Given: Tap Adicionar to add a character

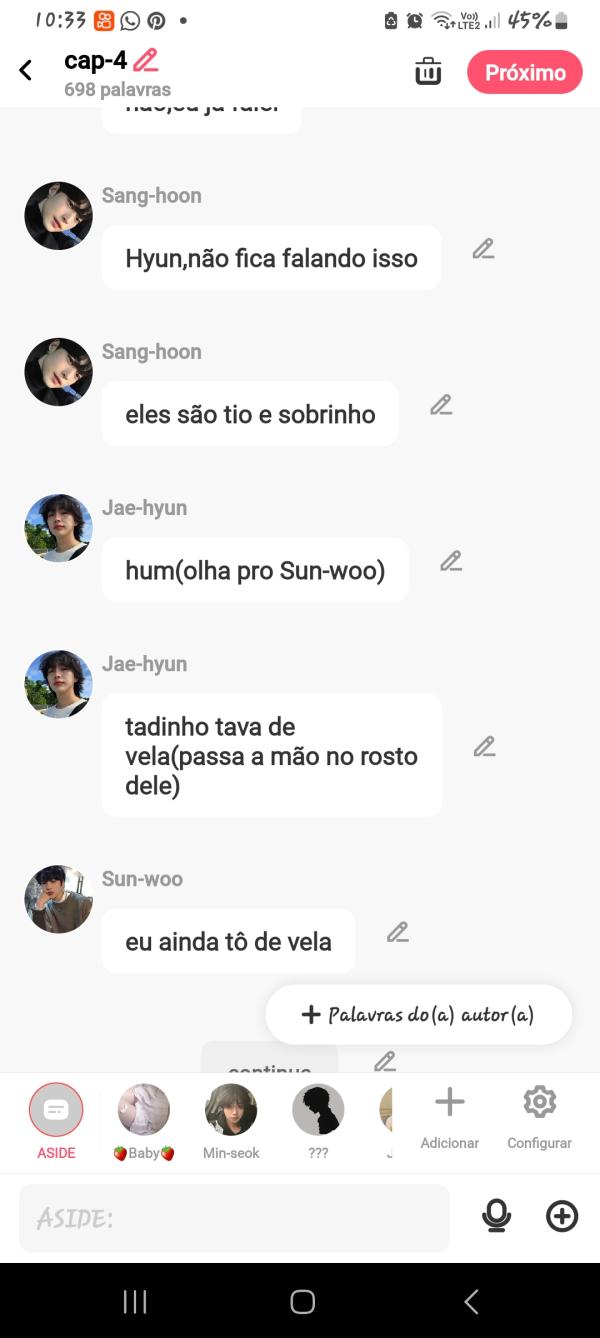Looking at the screenshot, I should point(450,1115).
